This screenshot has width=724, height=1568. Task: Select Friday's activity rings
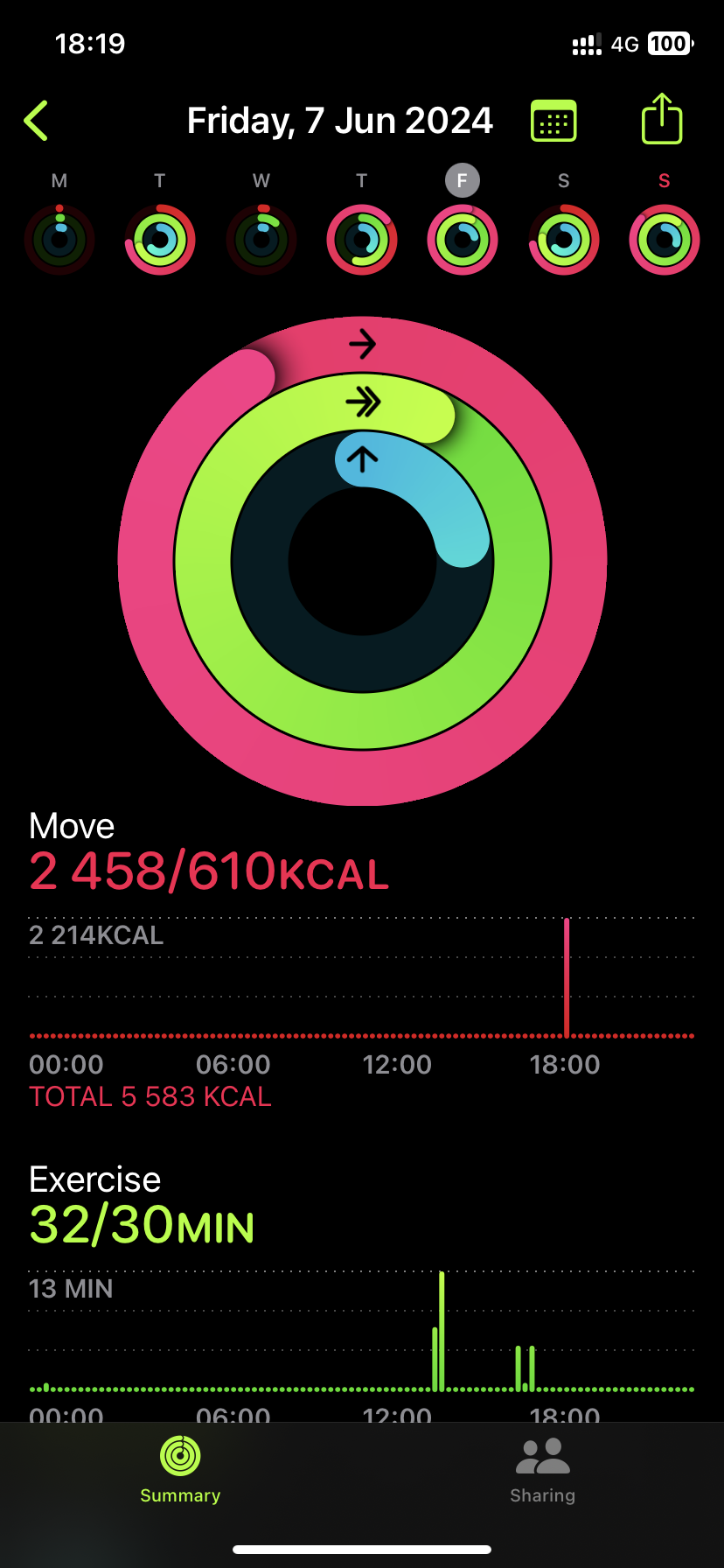pos(463,239)
